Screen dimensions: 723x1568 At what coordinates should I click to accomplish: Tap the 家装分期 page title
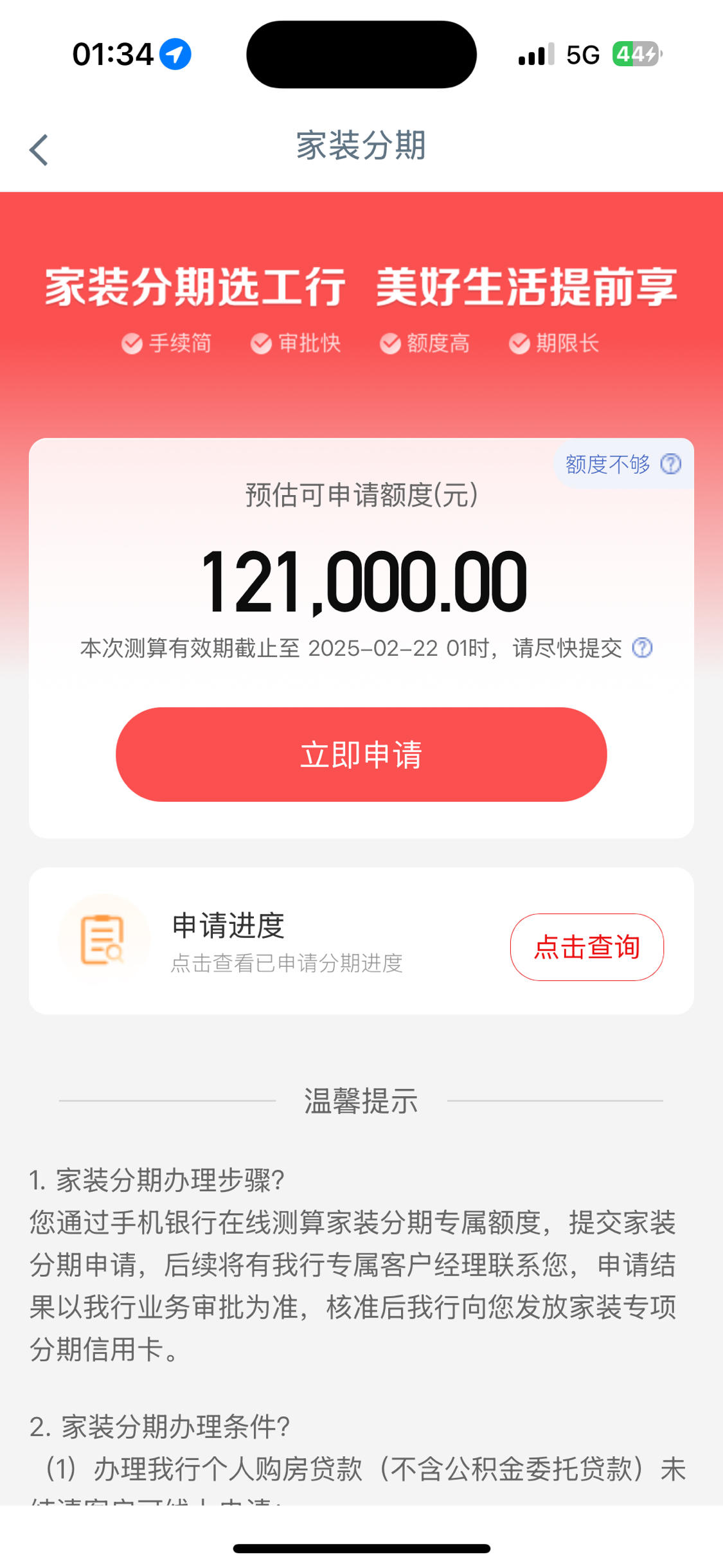point(361,146)
